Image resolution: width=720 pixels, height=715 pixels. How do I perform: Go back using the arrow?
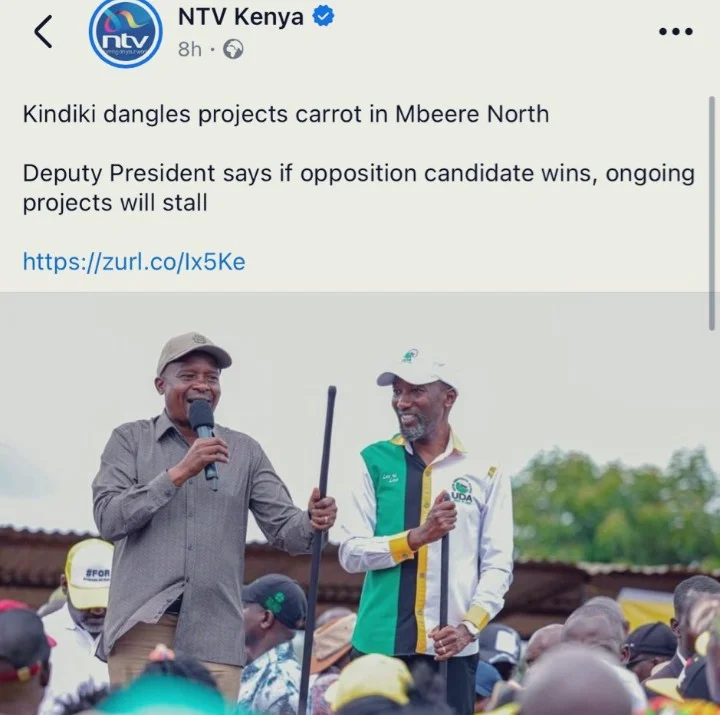click(x=42, y=32)
